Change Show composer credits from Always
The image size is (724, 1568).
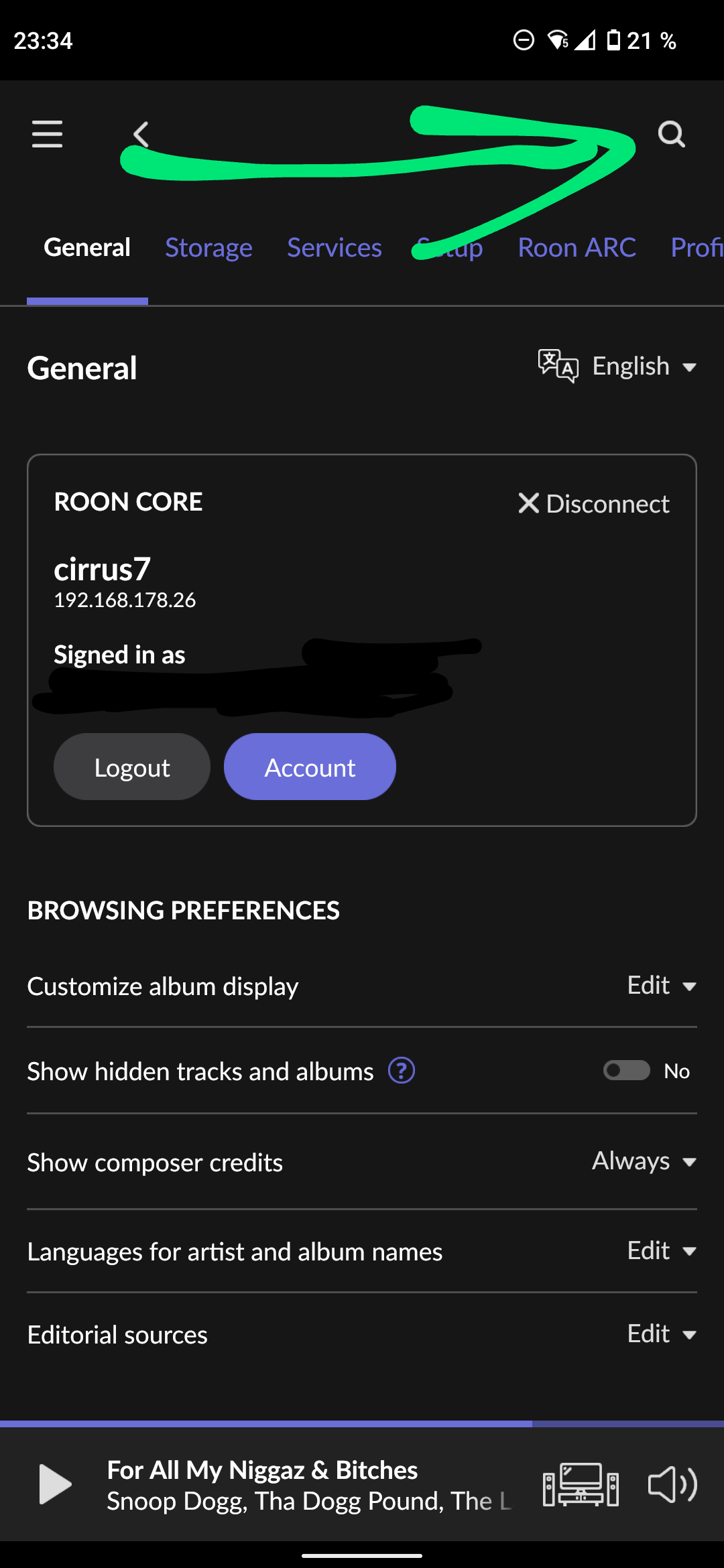tap(644, 1161)
